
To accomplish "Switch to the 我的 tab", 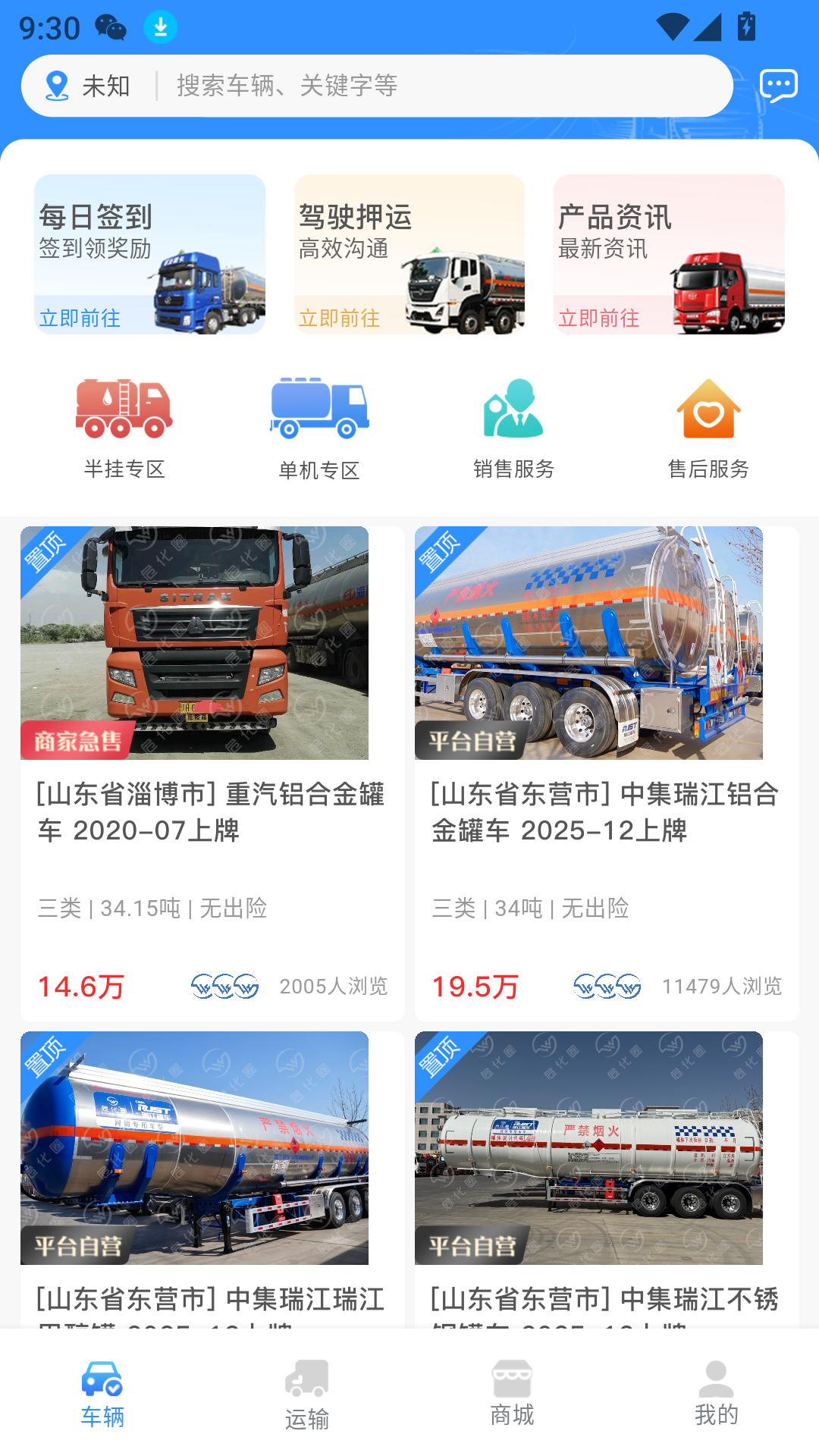I will click(717, 1394).
